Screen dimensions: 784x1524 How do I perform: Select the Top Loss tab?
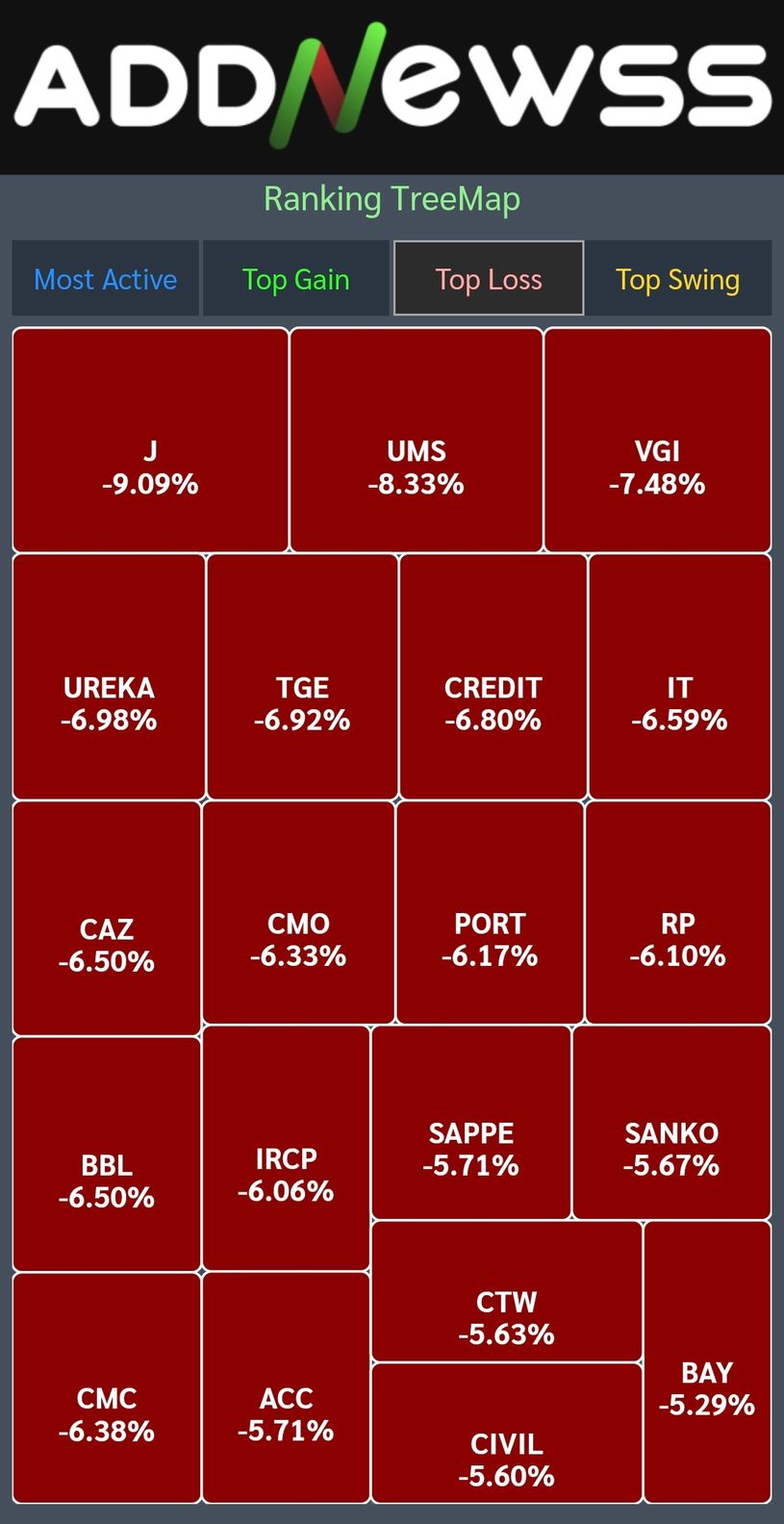(489, 278)
